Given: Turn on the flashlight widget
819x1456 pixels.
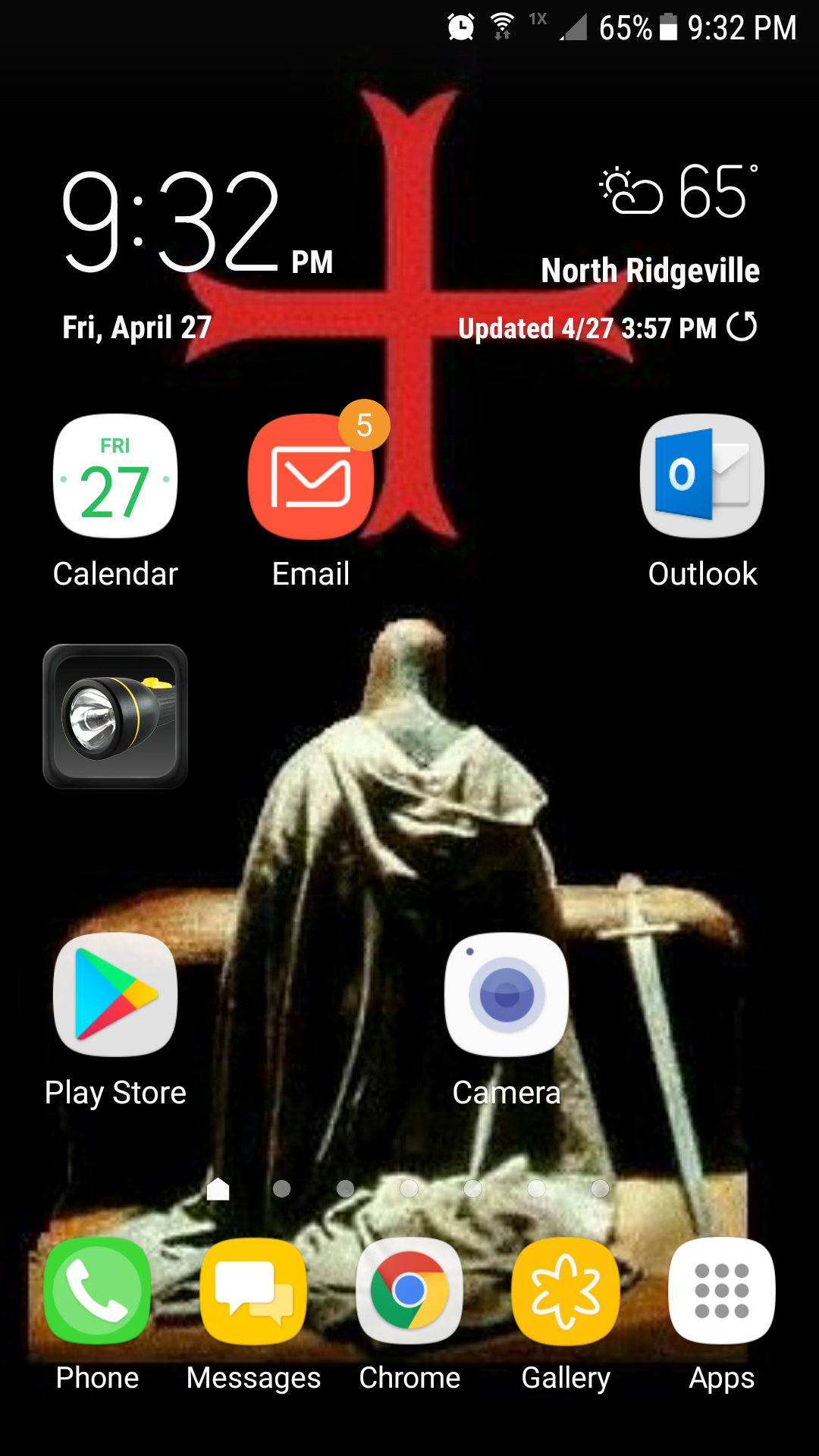Looking at the screenshot, I should tap(115, 717).
